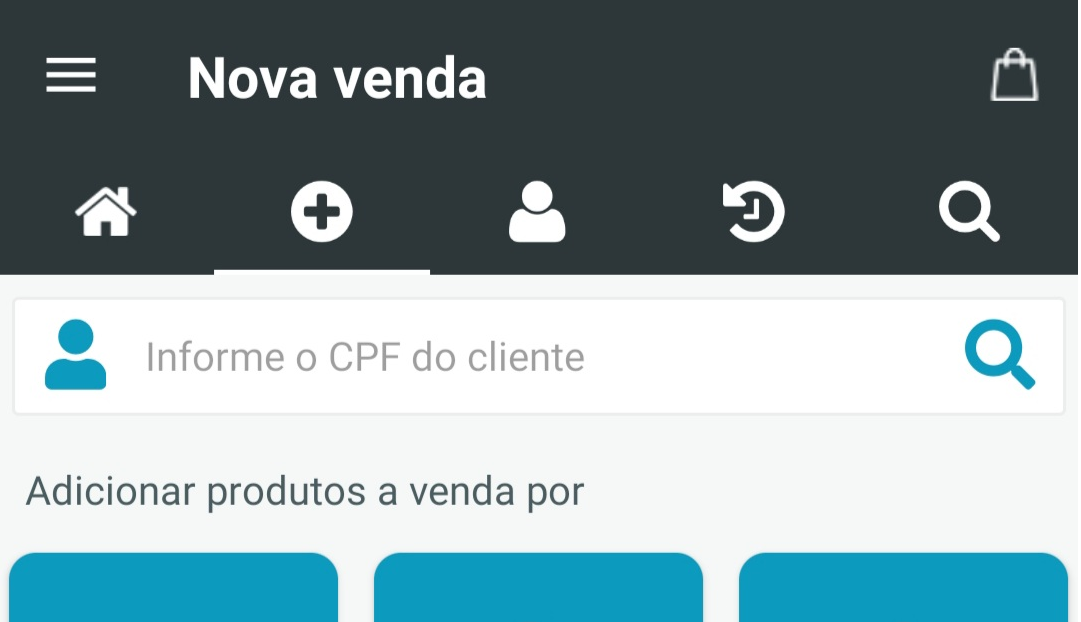Open the hamburger drawer menu

[x=71, y=77]
